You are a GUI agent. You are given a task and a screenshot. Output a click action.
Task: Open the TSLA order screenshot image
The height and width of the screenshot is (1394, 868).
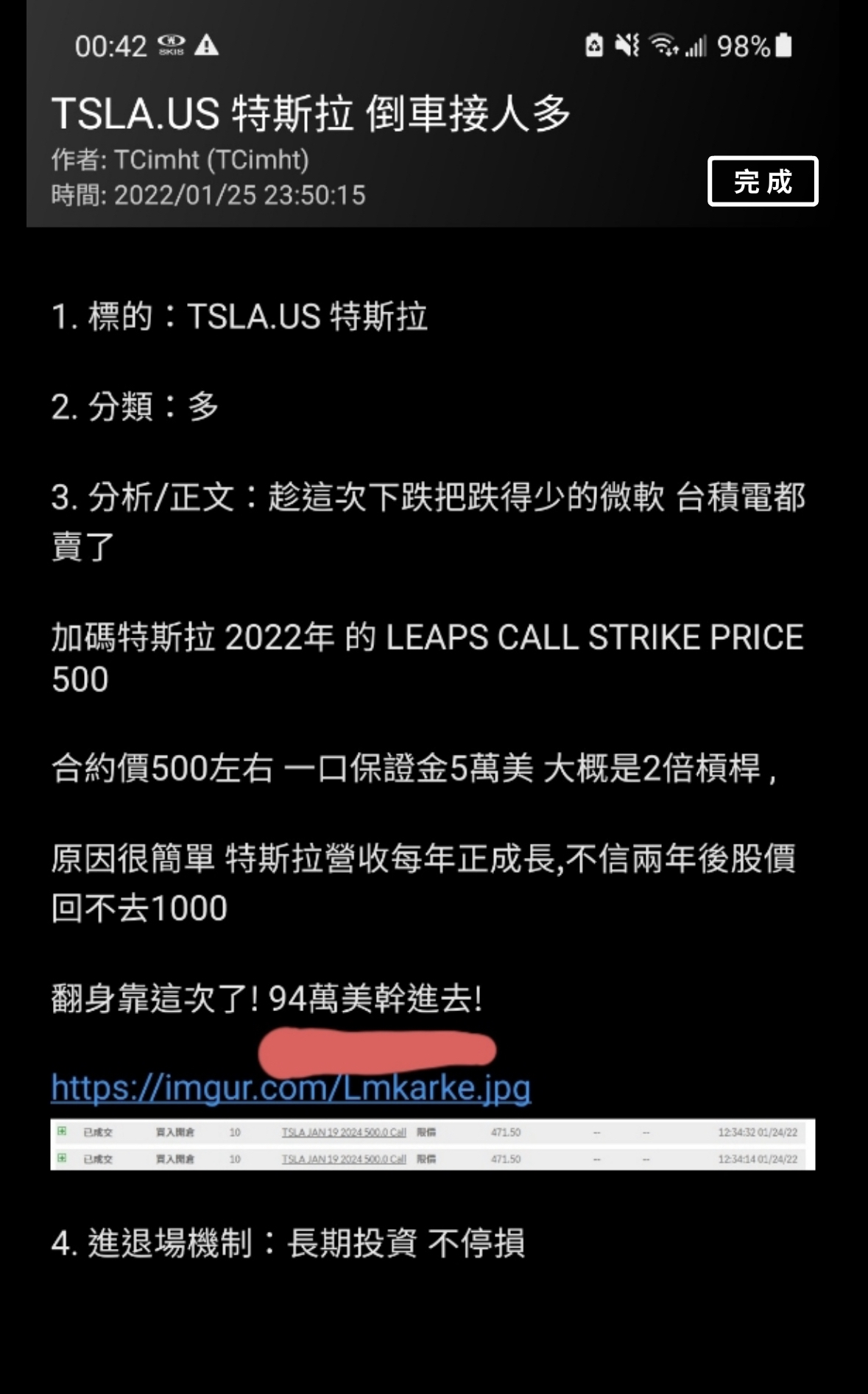pos(433,1144)
